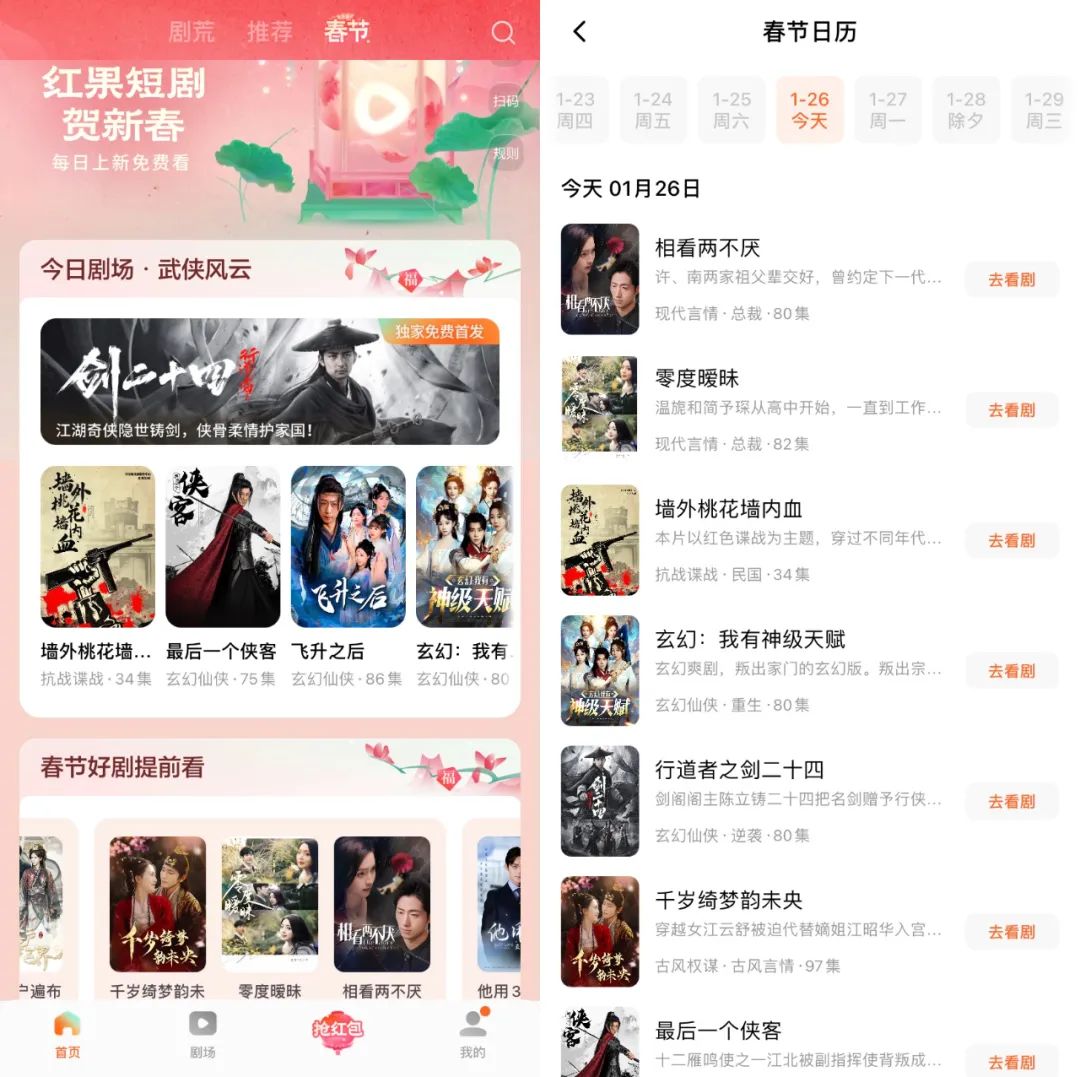Tap the 抢红包 button in bottom bar
The height and width of the screenshot is (1077, 1080).
coord(337,1033)
